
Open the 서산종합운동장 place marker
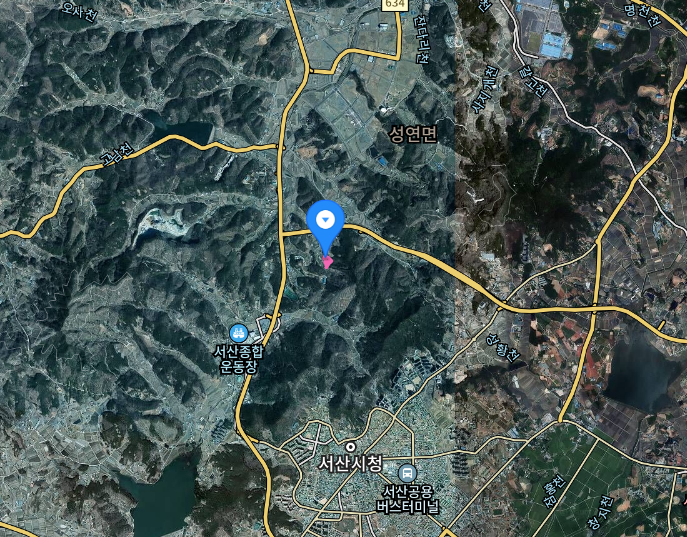click(x=238, y=333)
